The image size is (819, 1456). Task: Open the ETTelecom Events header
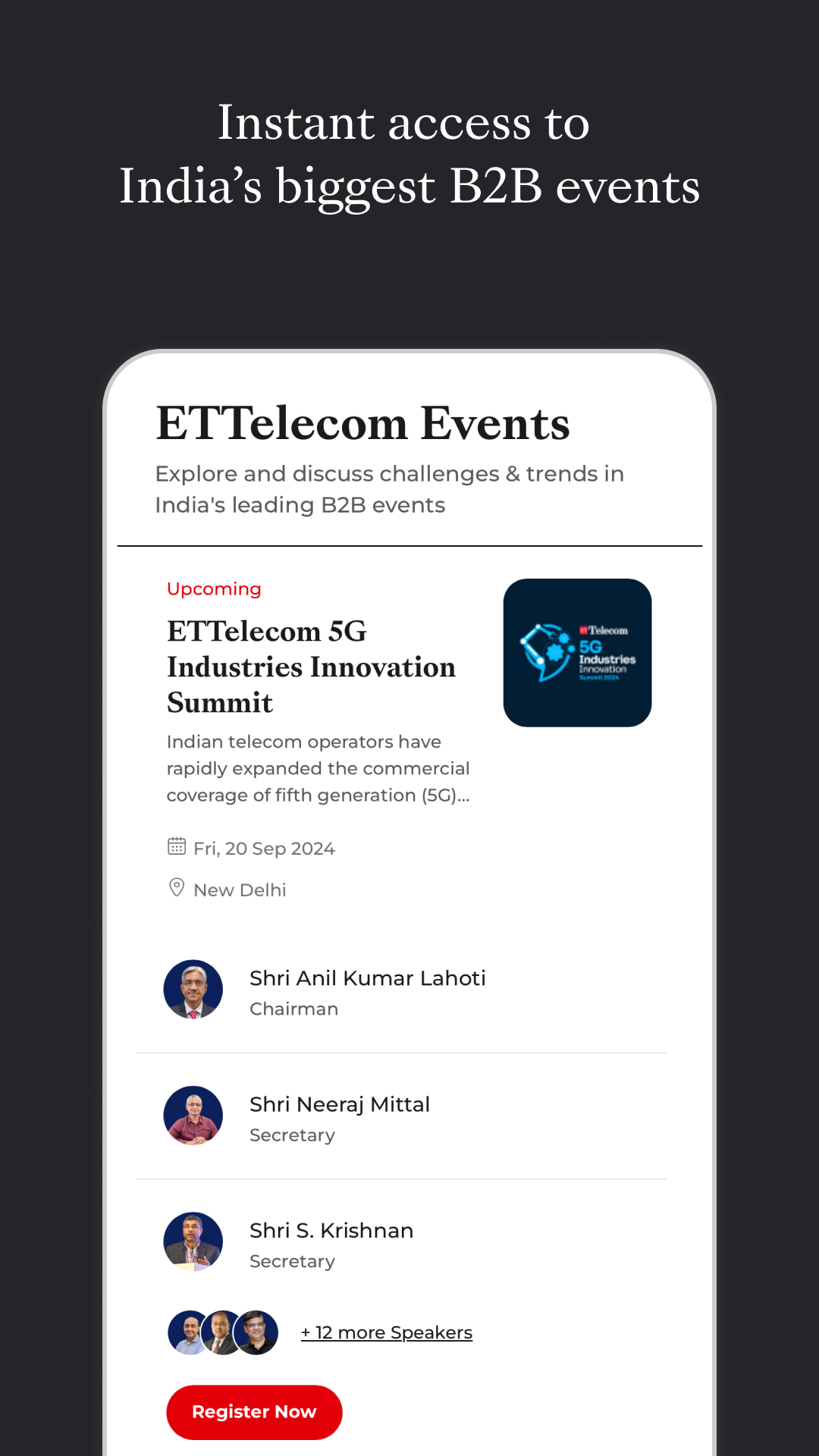click(x=362, y=423)
